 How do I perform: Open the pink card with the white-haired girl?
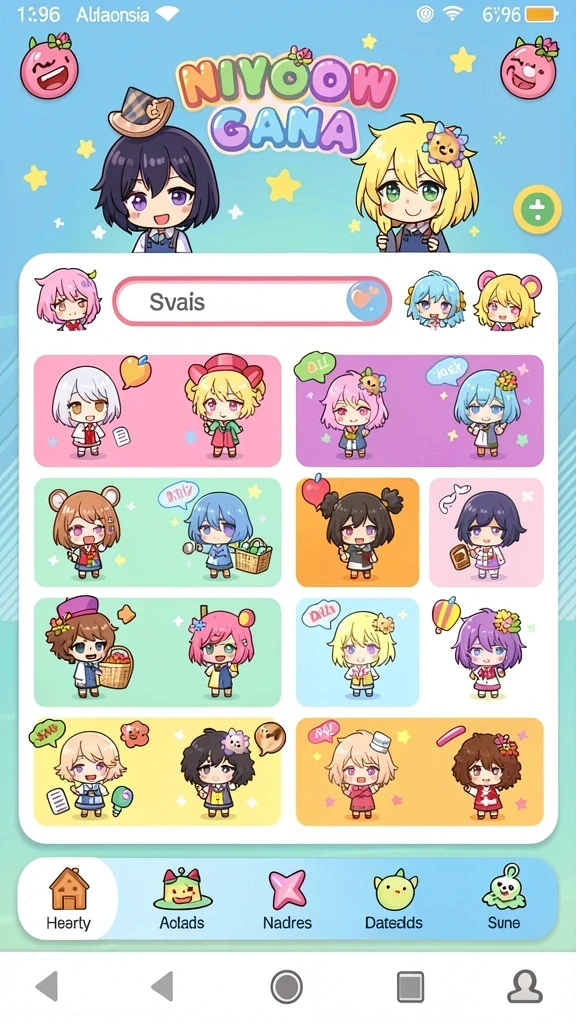tap(157, 411)
